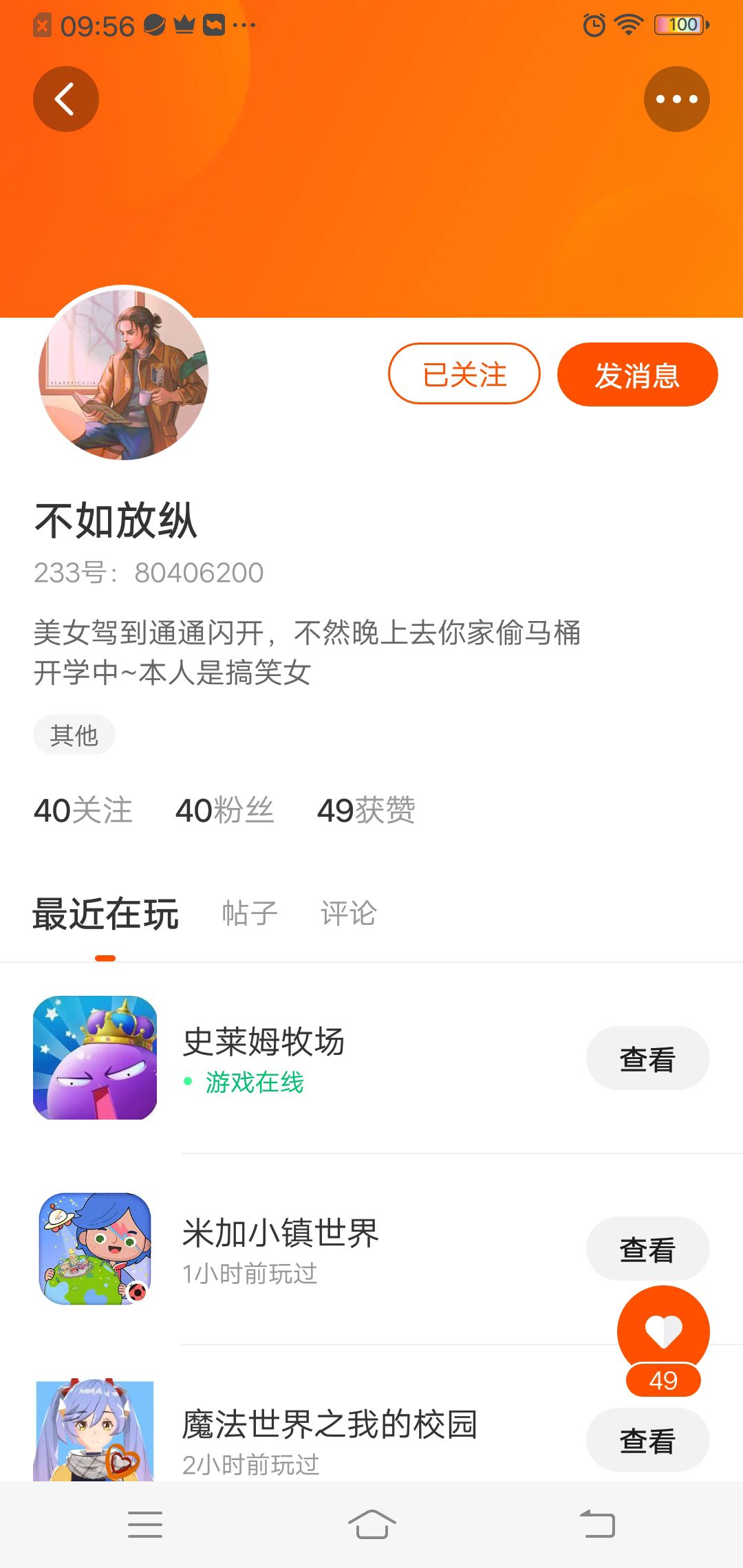Select the 最近在玩 tab

(x=105, y=913)
